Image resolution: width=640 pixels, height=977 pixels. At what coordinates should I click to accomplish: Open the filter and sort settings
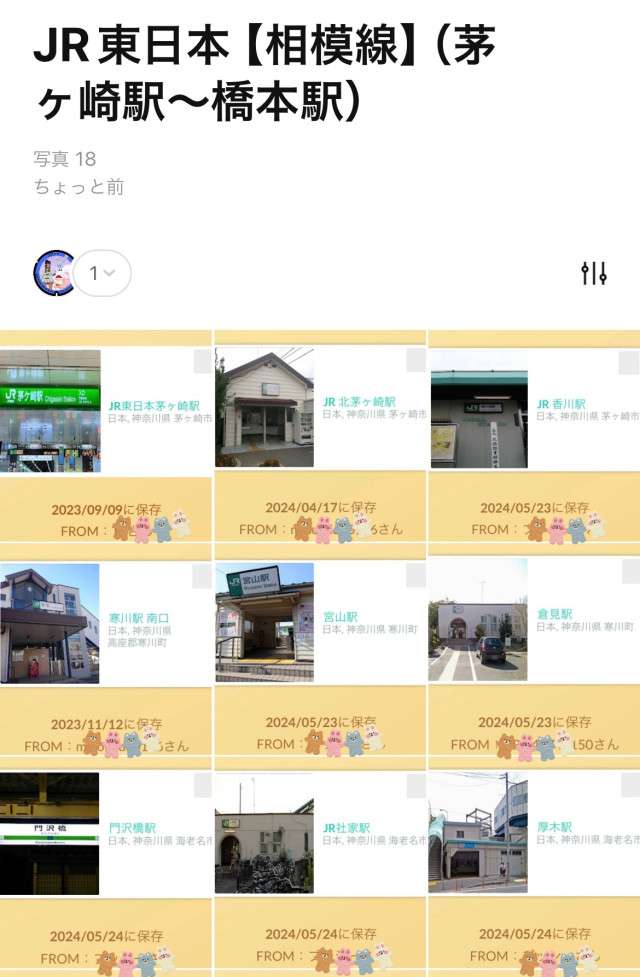(594, 273)
